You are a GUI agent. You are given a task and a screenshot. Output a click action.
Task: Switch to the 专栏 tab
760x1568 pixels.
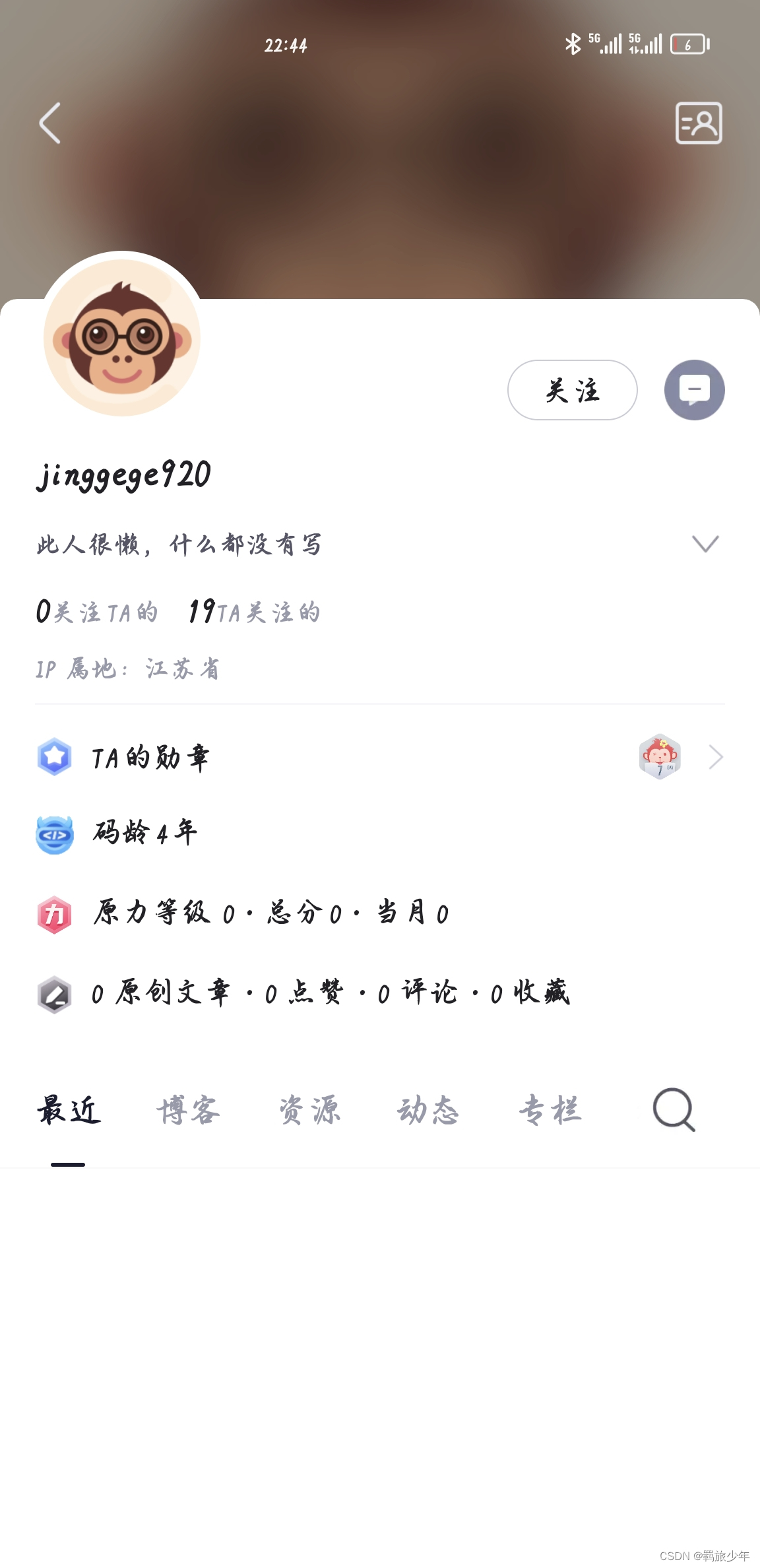(x=550, y=1110)
